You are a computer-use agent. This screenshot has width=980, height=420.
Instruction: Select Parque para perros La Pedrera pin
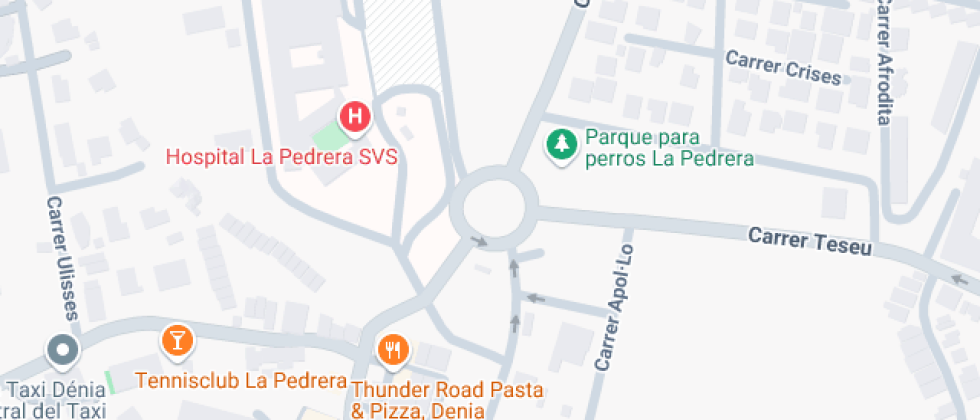pyautogui.click(x=562, y=146)
